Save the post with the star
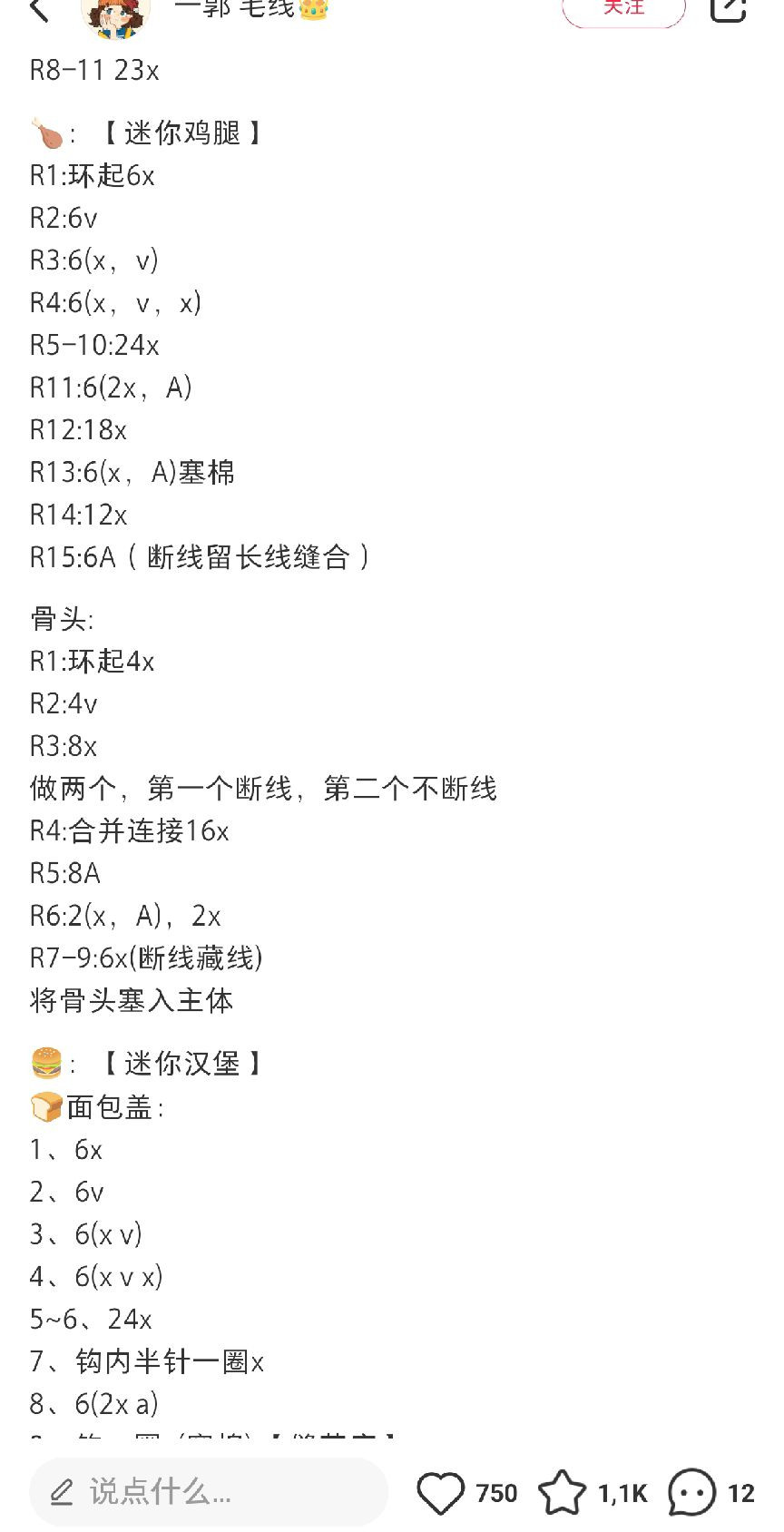Screen dimensions: 784x1532 coord(563,1493)
